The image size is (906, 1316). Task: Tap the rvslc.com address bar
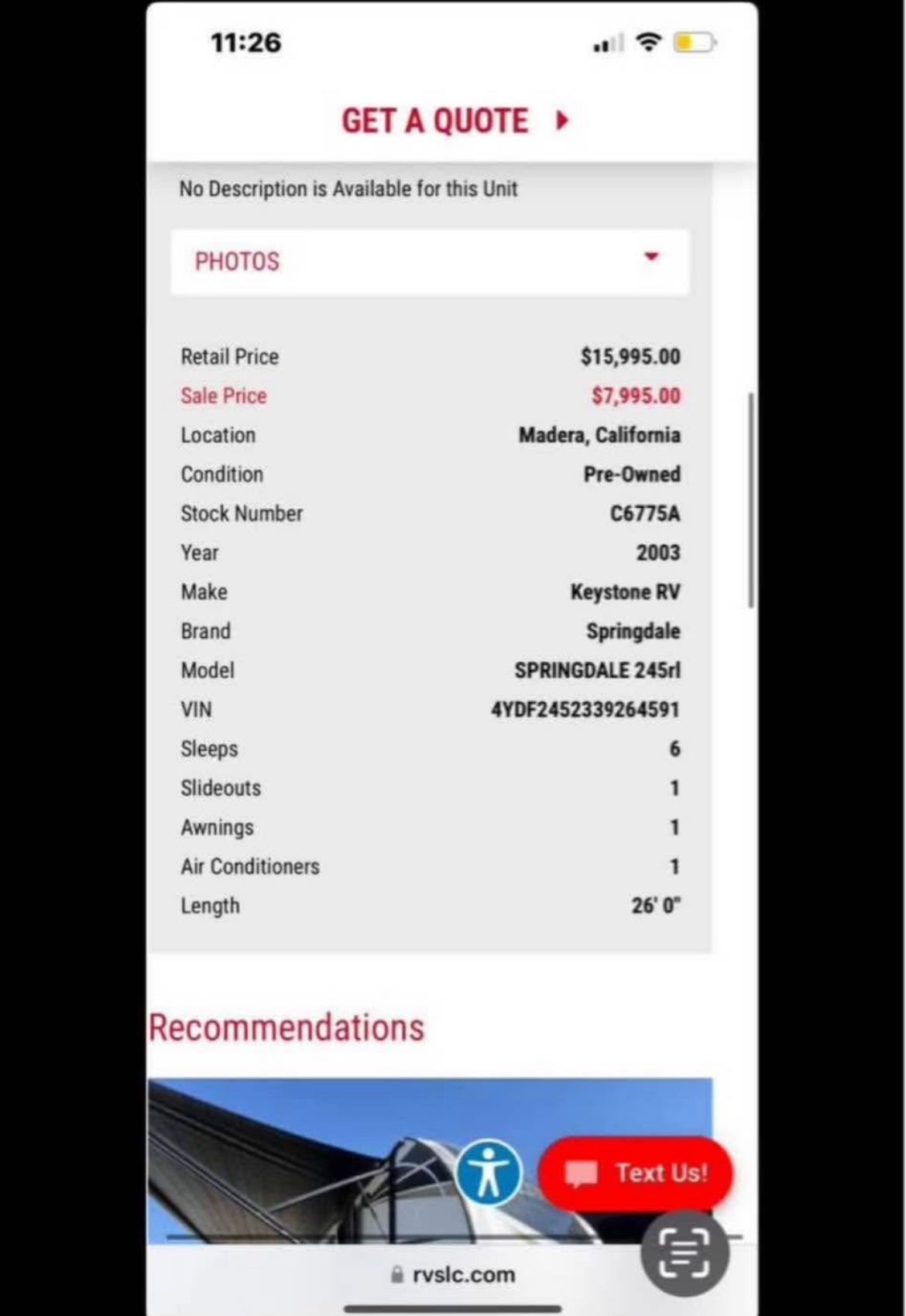454,1275
